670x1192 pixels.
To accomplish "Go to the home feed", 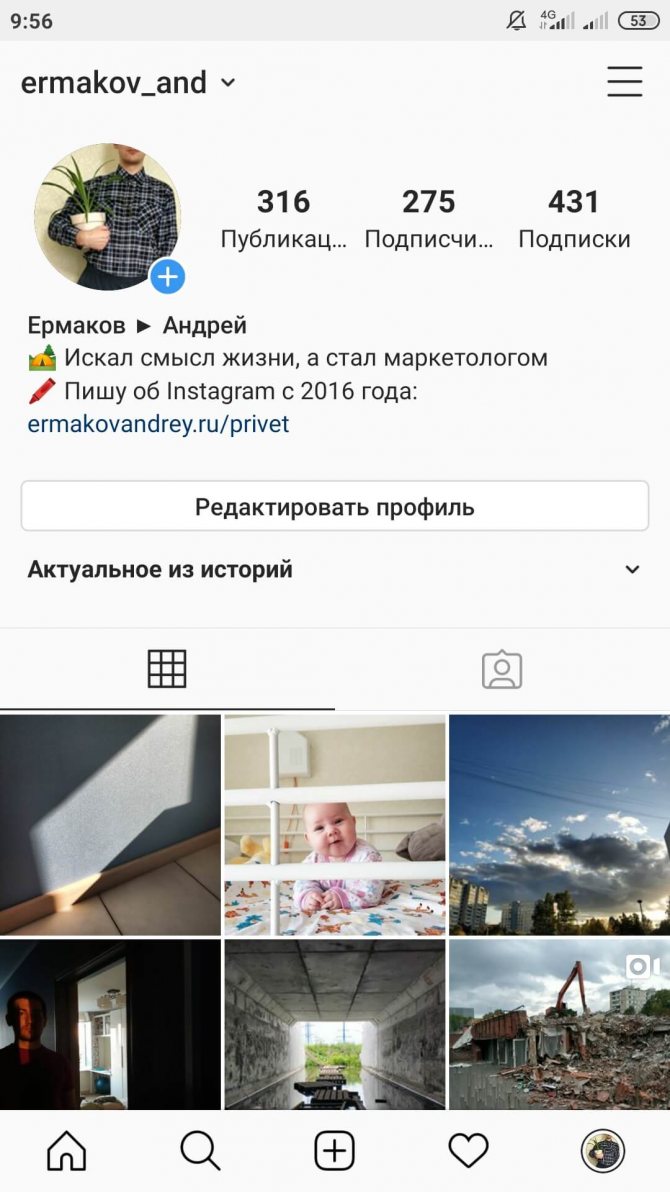I will pos(67,1152).
